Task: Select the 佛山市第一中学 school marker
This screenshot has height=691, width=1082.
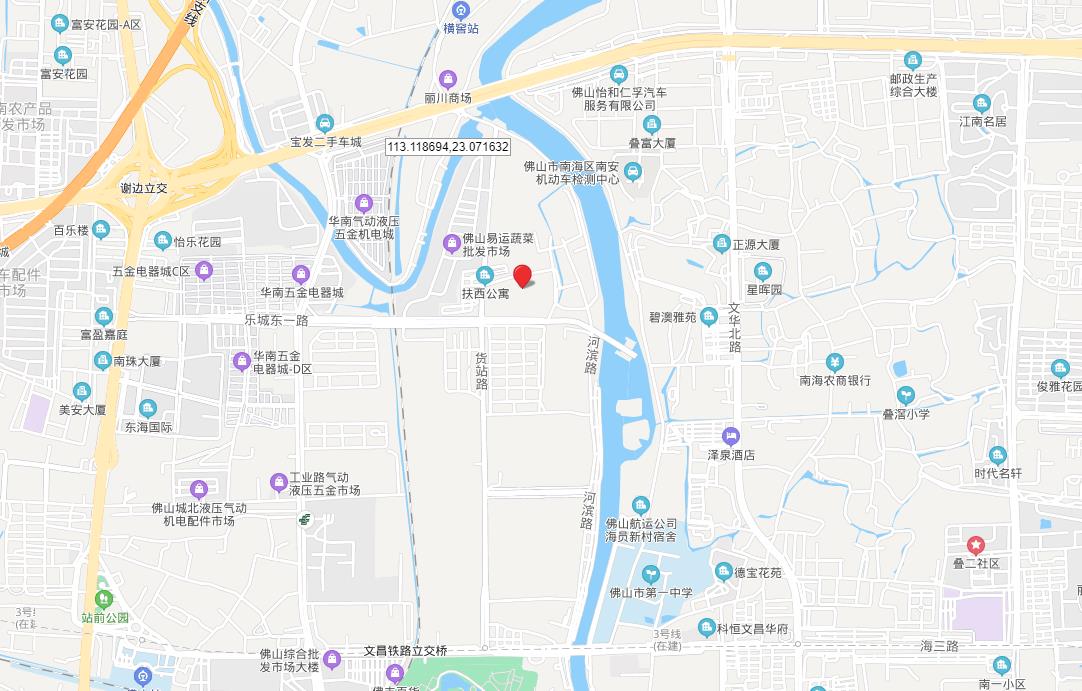Action: point(650,574)
